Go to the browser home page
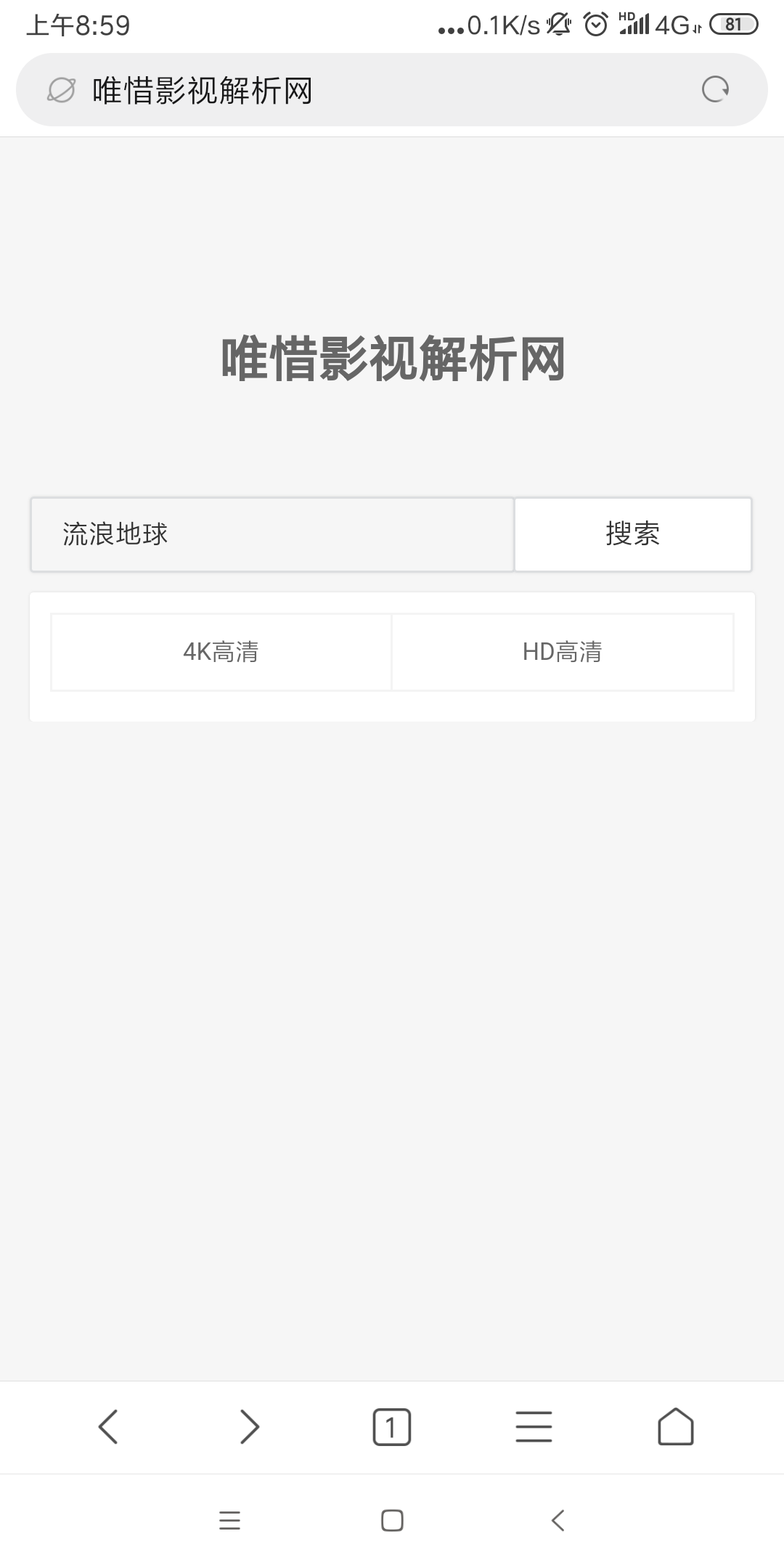 click(675, 1426)
